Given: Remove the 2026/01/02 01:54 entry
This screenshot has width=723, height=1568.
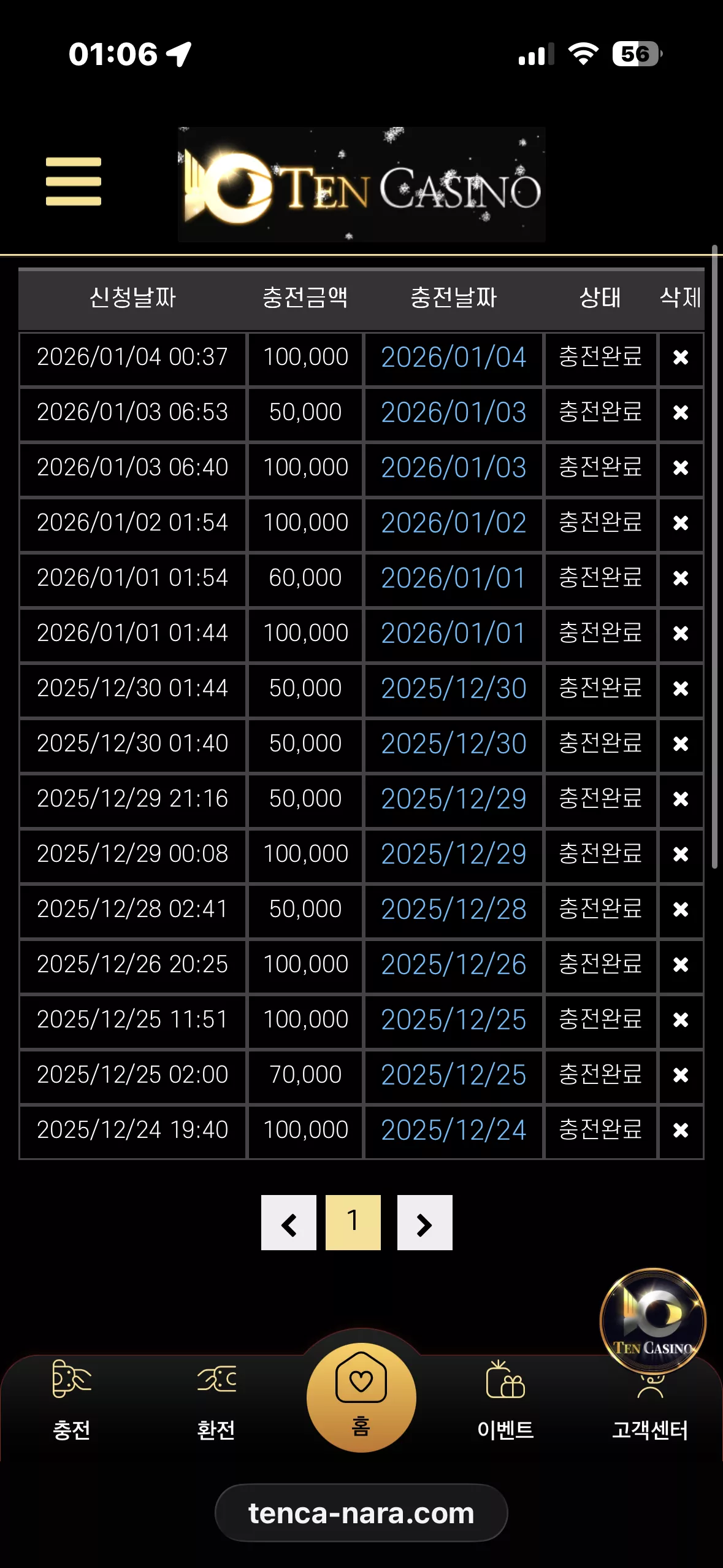Looking at the screenshot, I should click(680, 523).
